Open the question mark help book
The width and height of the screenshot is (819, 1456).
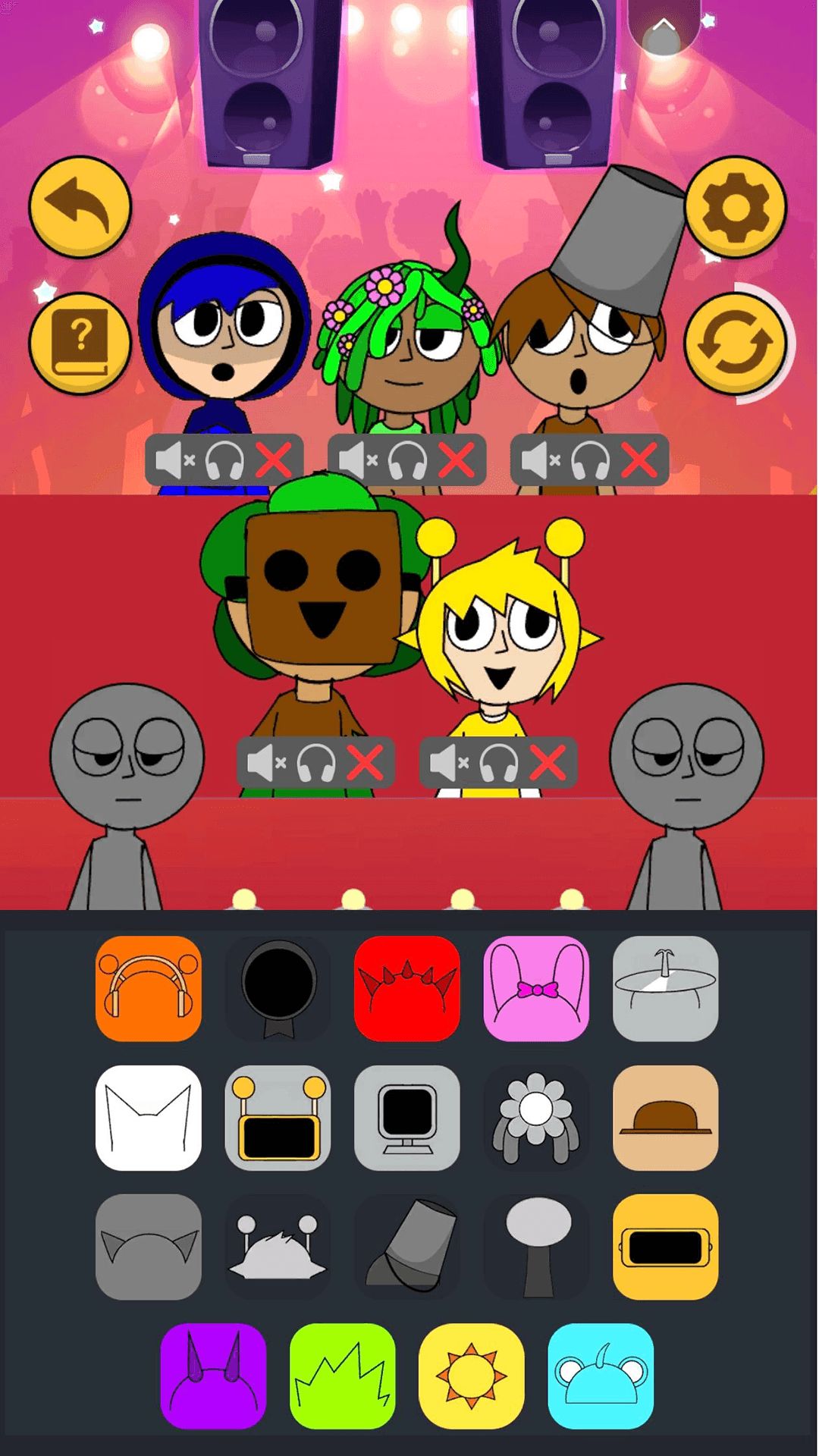[80, 343]
